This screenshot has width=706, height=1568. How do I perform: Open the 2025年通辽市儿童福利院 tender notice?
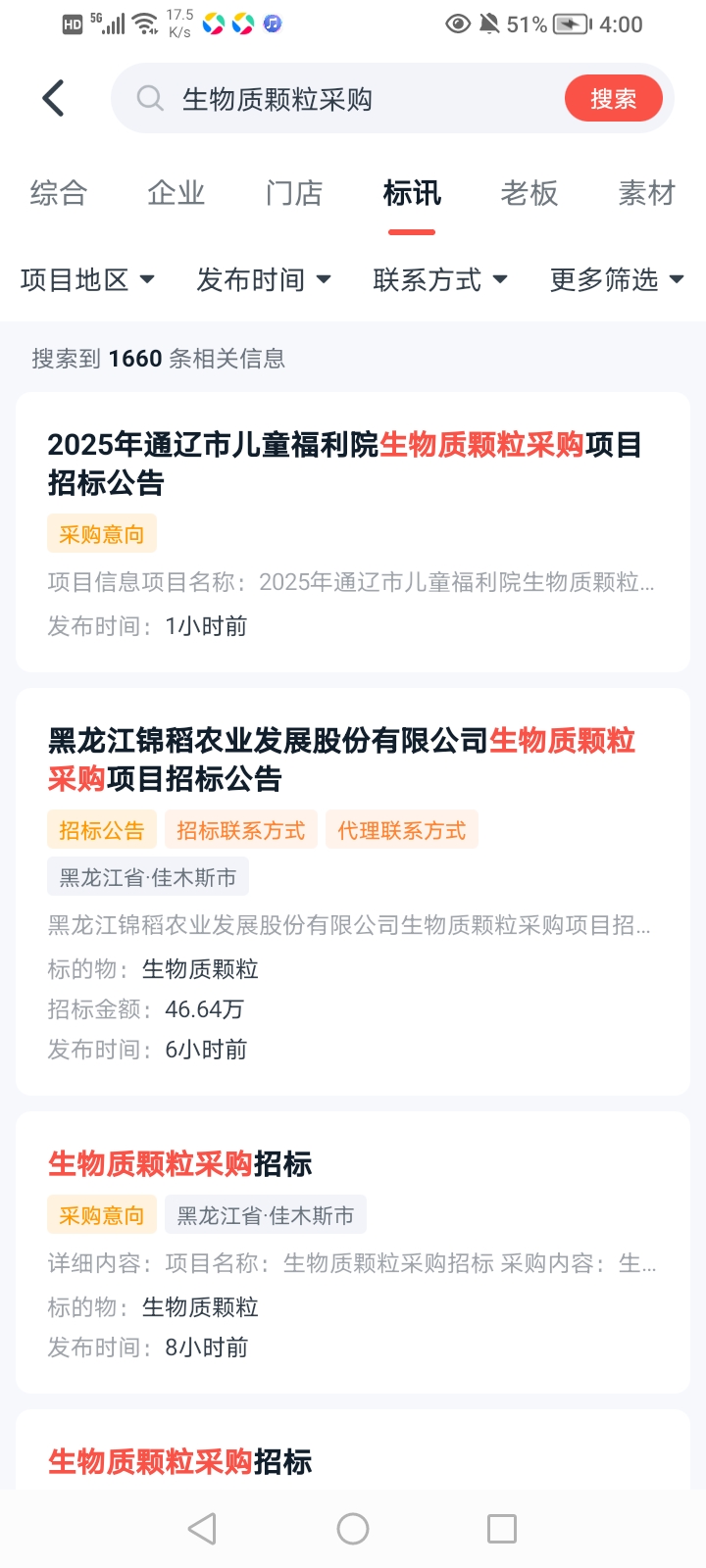345,463
